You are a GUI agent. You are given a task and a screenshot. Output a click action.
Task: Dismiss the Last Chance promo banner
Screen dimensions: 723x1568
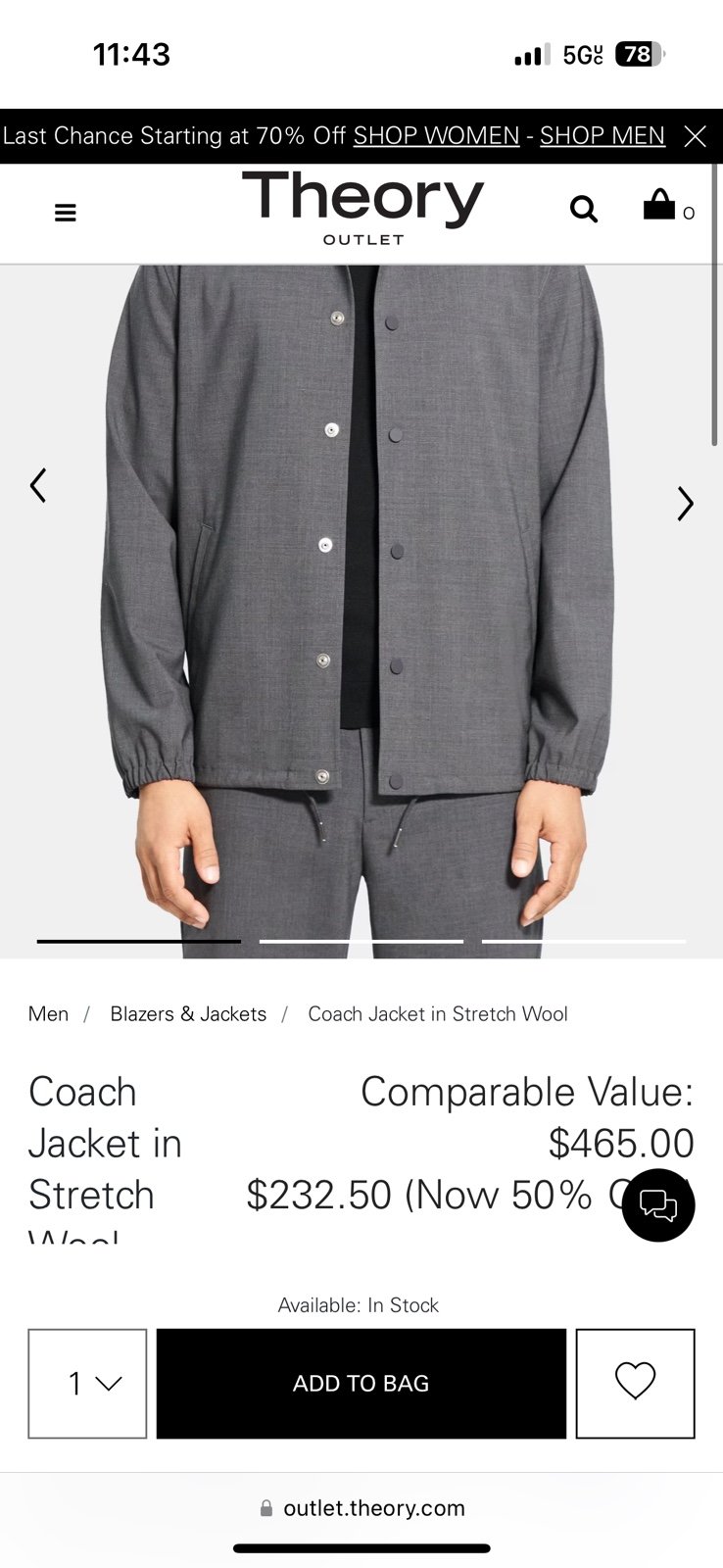click(x=696, y=136)
